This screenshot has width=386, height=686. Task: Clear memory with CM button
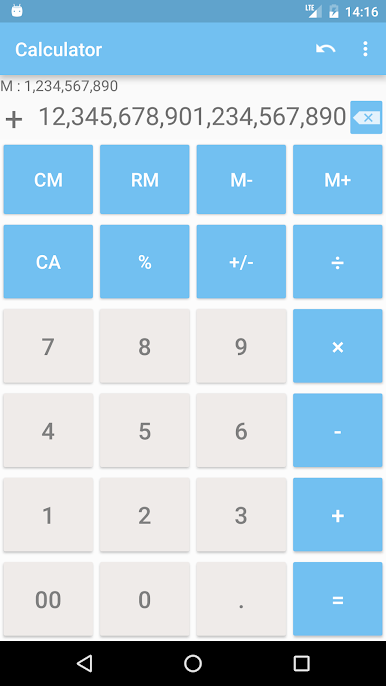point(48,179)
